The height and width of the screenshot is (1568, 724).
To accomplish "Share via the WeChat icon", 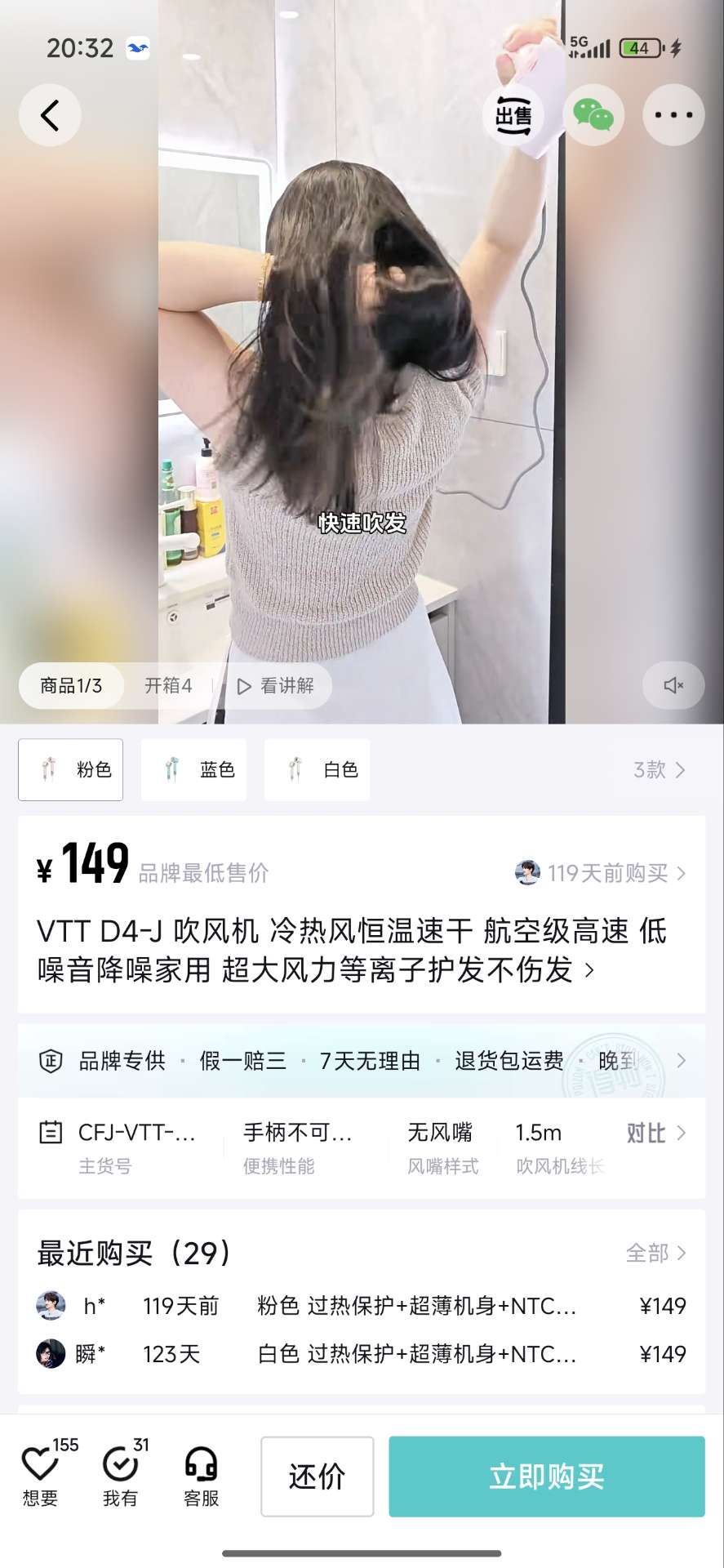I will (x=593, y=115).
